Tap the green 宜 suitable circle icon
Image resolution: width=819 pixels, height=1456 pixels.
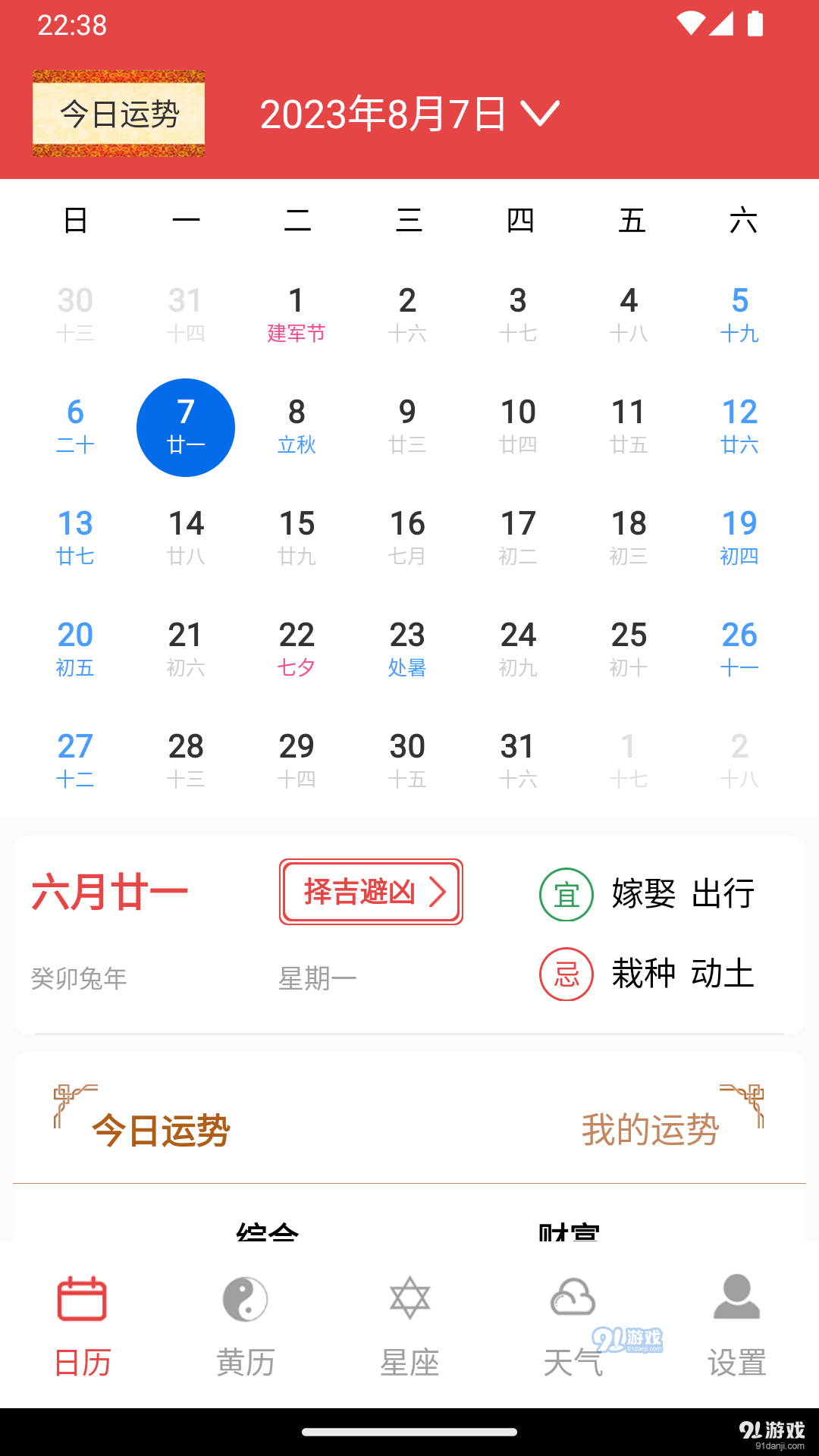point(566,894)
